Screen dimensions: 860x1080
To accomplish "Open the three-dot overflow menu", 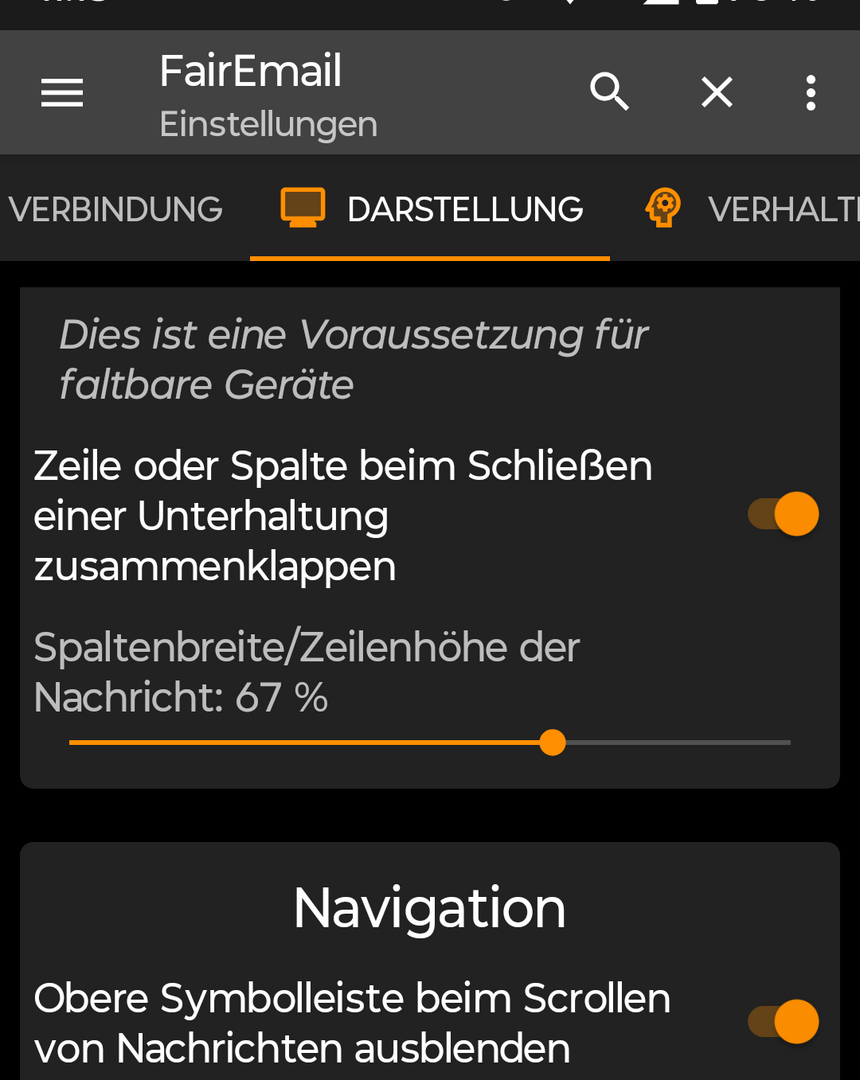I will (810, 93).
